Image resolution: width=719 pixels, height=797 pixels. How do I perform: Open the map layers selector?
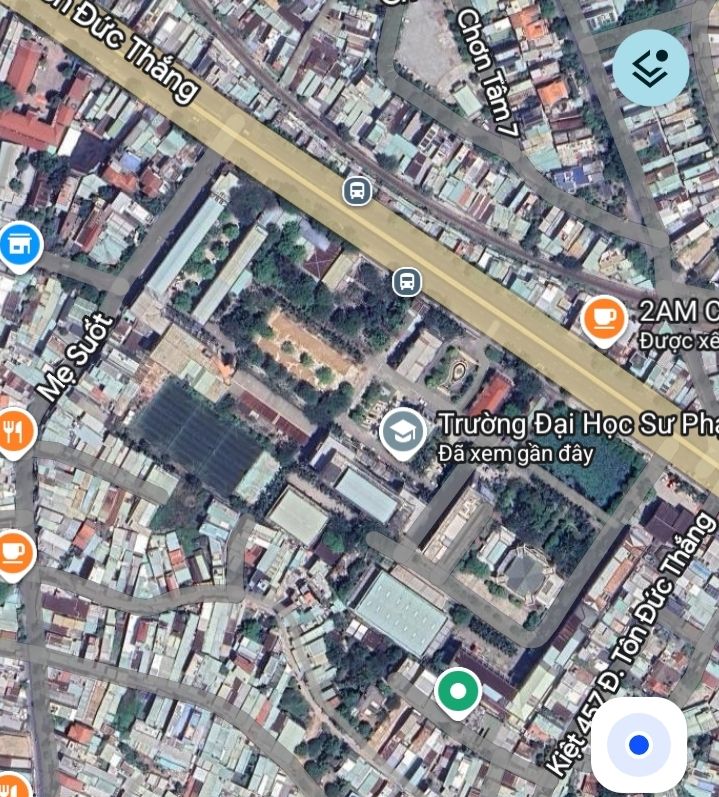[650, 68]
